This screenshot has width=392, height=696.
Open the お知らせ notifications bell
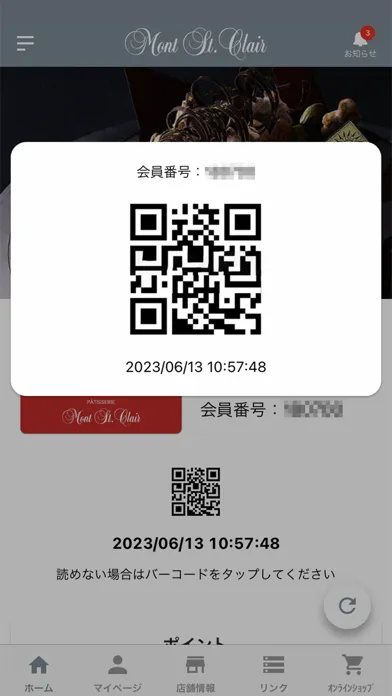(360, 43)
